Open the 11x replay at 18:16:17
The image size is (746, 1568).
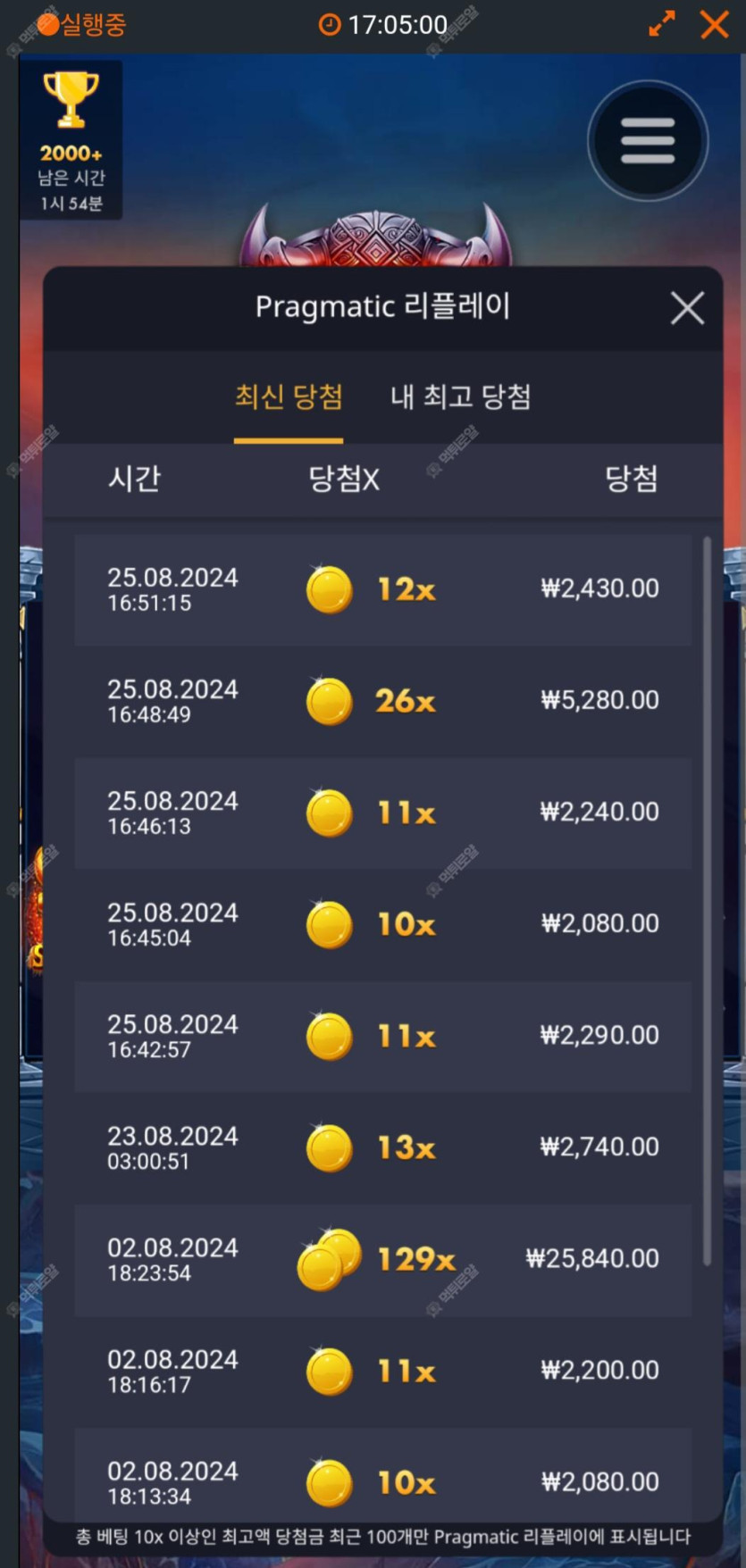click(382, 1371)
